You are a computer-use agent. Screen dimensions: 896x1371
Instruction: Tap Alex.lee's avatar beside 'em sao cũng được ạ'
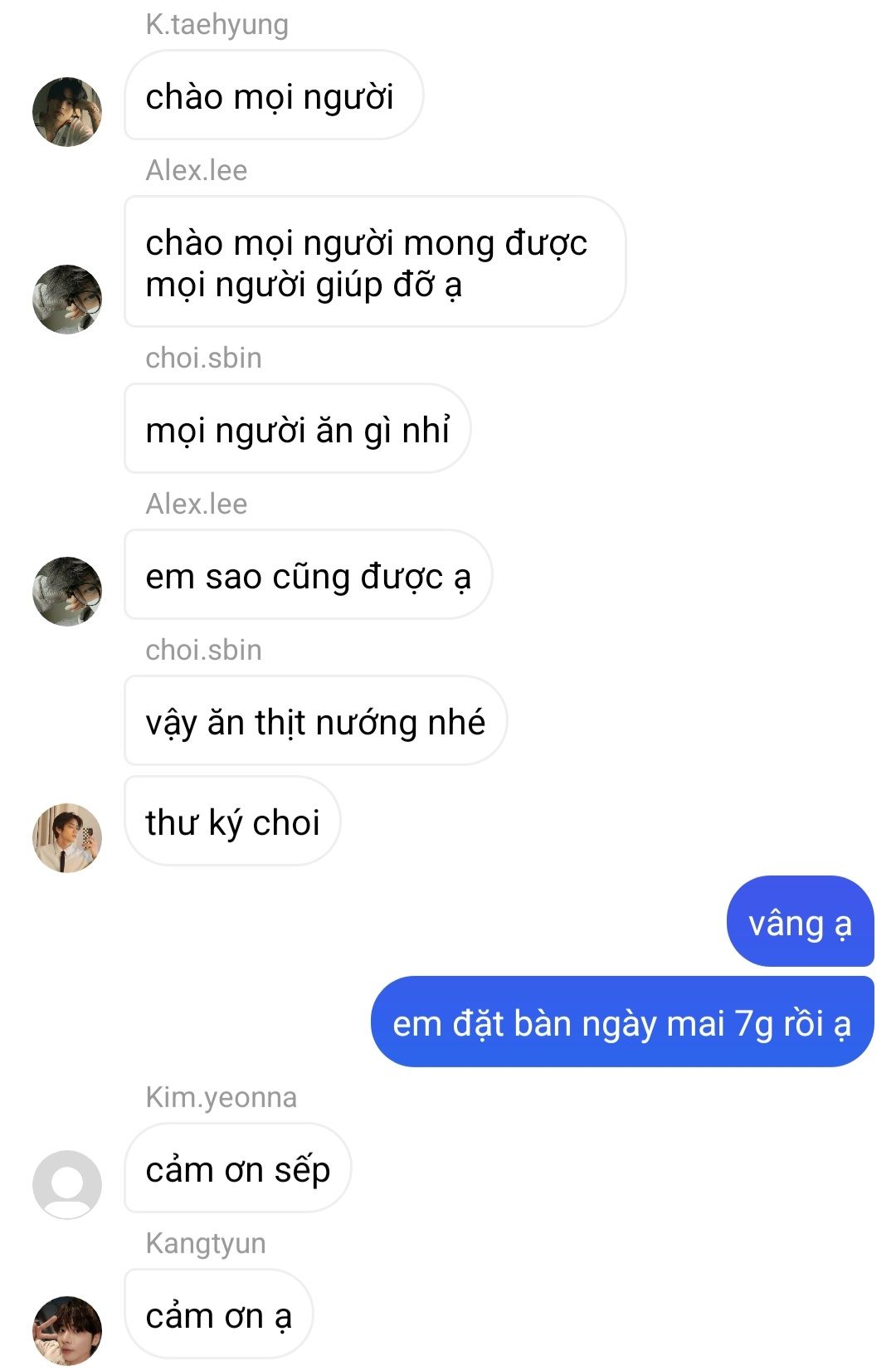coord(66,591)
